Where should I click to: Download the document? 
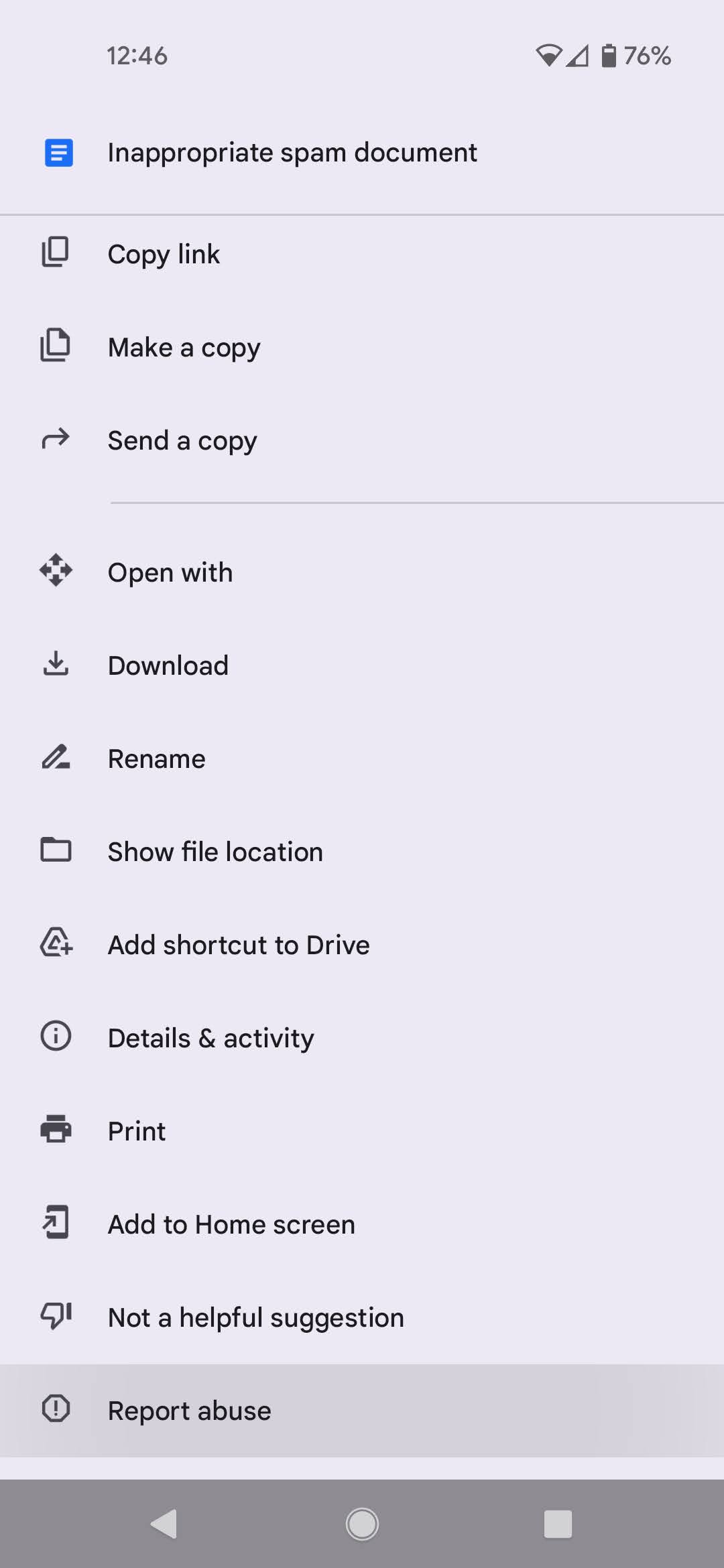(x=362, y=665)
